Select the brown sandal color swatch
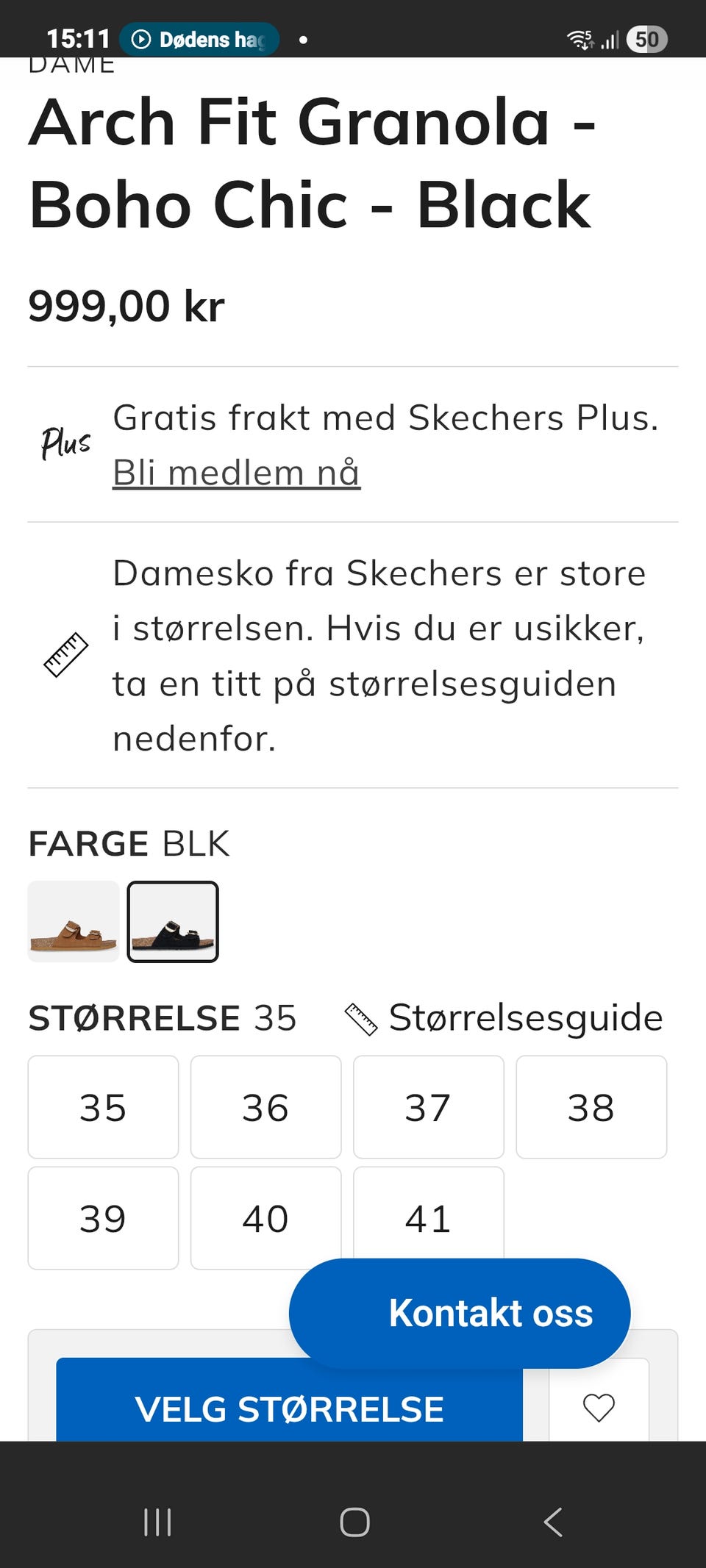 [x=73, y=923]
